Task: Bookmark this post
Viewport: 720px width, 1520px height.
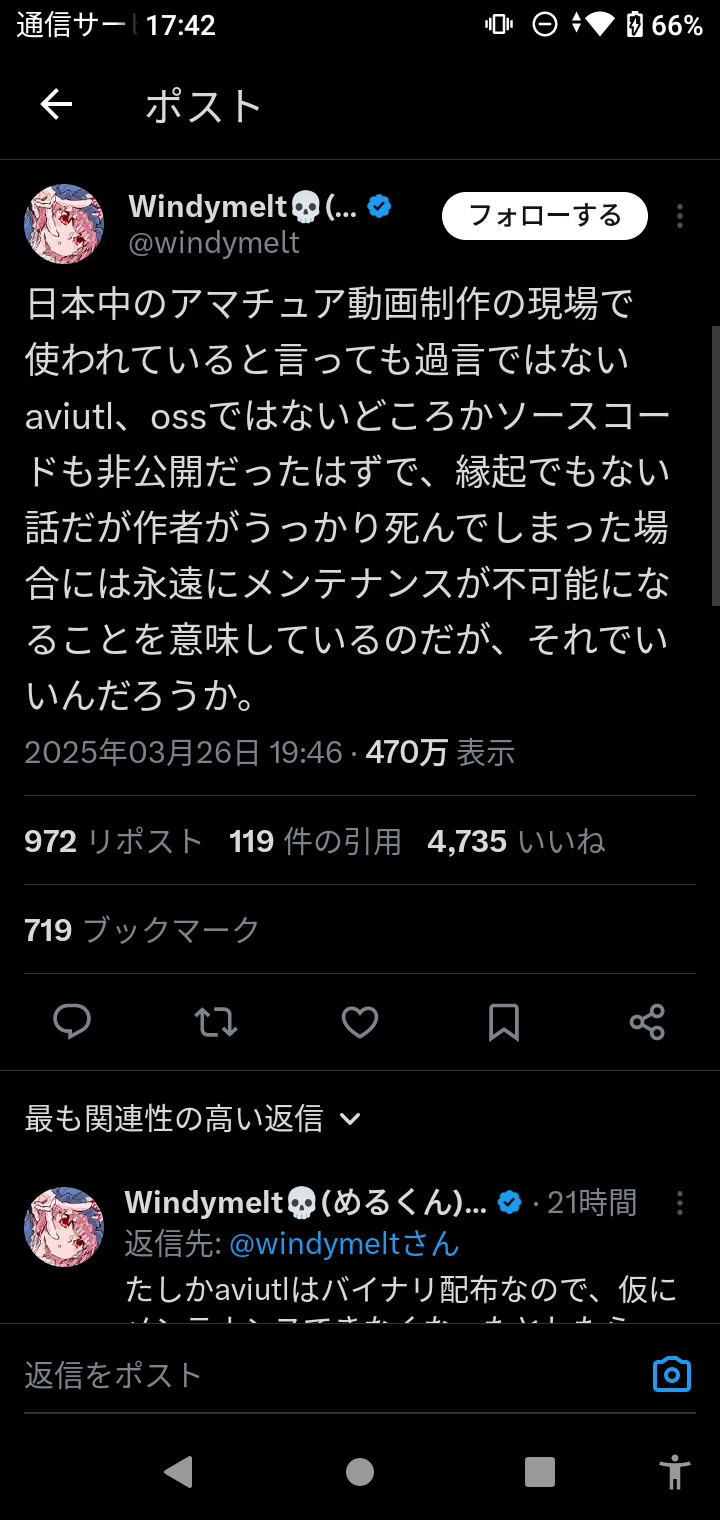Action: (504, 1022)
